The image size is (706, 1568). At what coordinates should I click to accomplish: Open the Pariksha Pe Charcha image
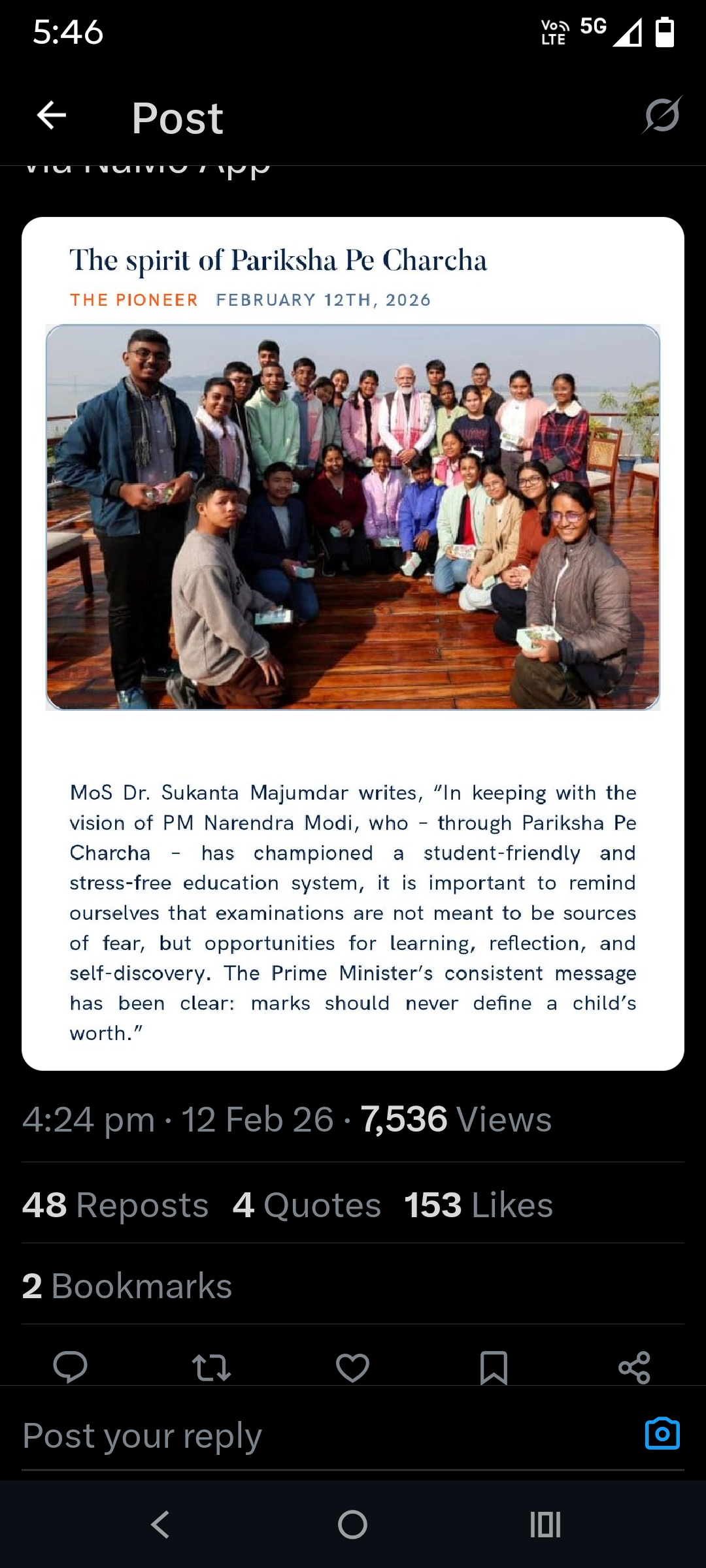point(353,516)
